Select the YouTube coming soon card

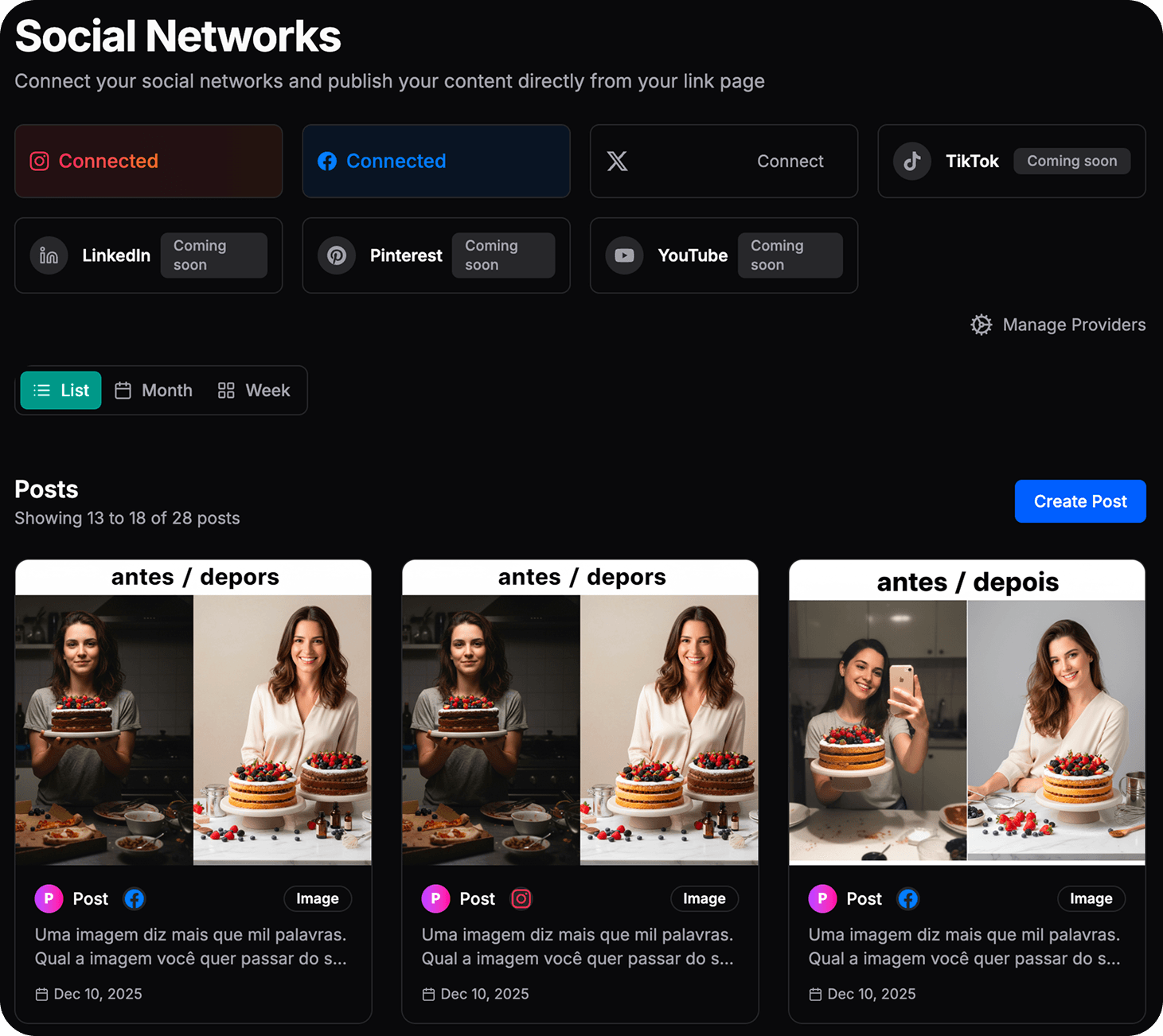pos(724,255)
